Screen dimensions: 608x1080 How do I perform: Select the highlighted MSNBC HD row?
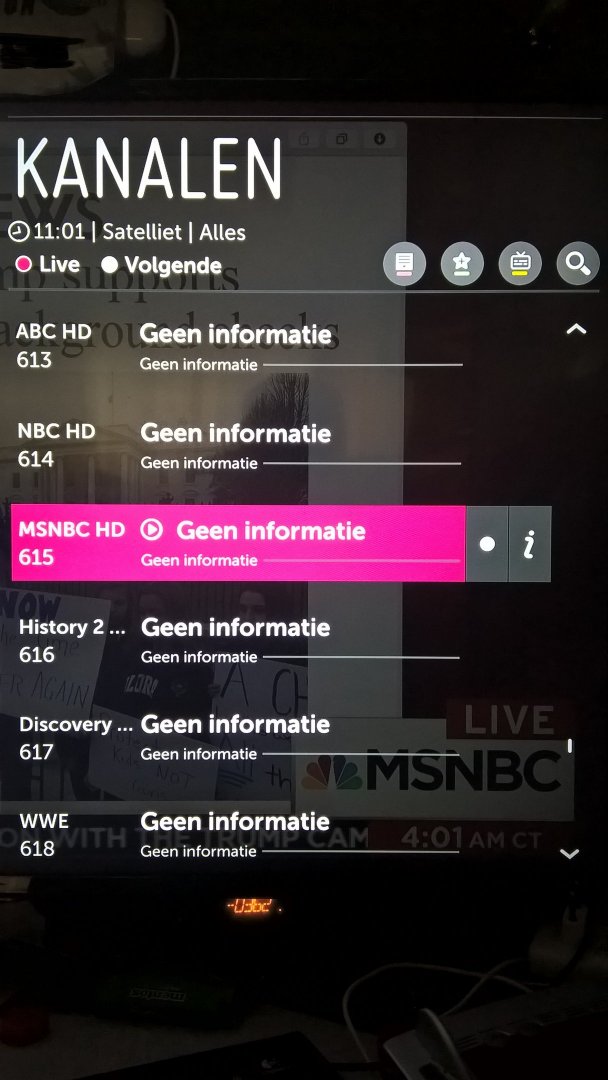click(238, 543)
